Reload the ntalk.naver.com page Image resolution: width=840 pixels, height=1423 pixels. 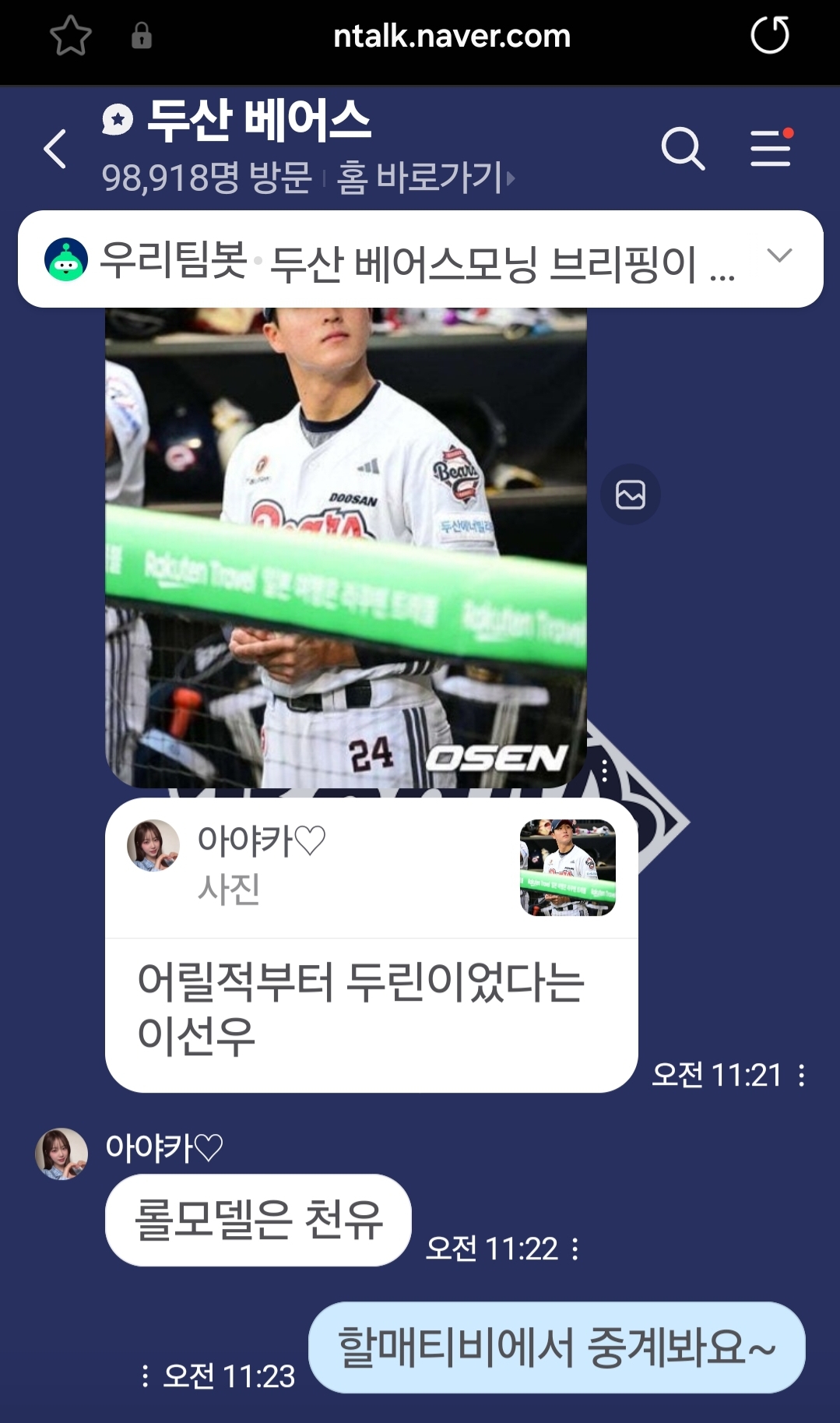[x=769, y=36]
